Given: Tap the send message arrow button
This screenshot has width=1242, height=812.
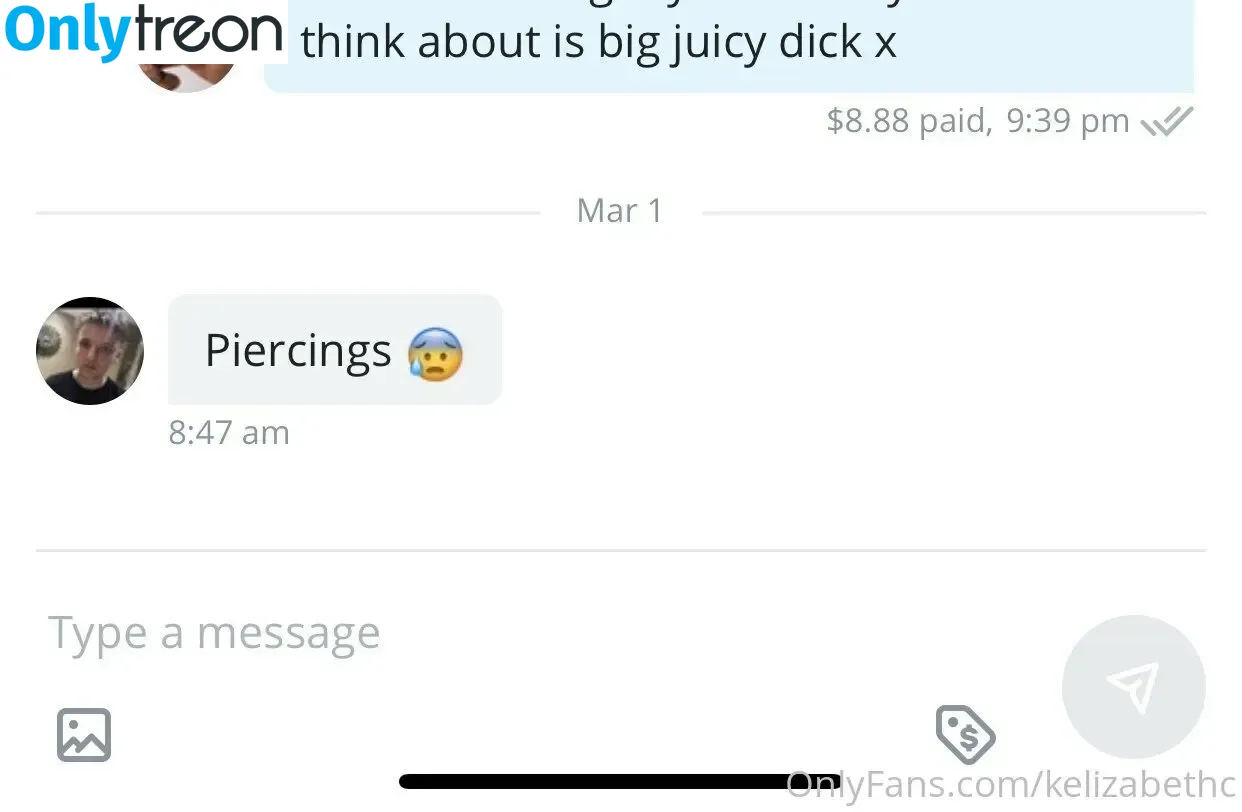Looking at the screenshot, I should (1133, 687).
